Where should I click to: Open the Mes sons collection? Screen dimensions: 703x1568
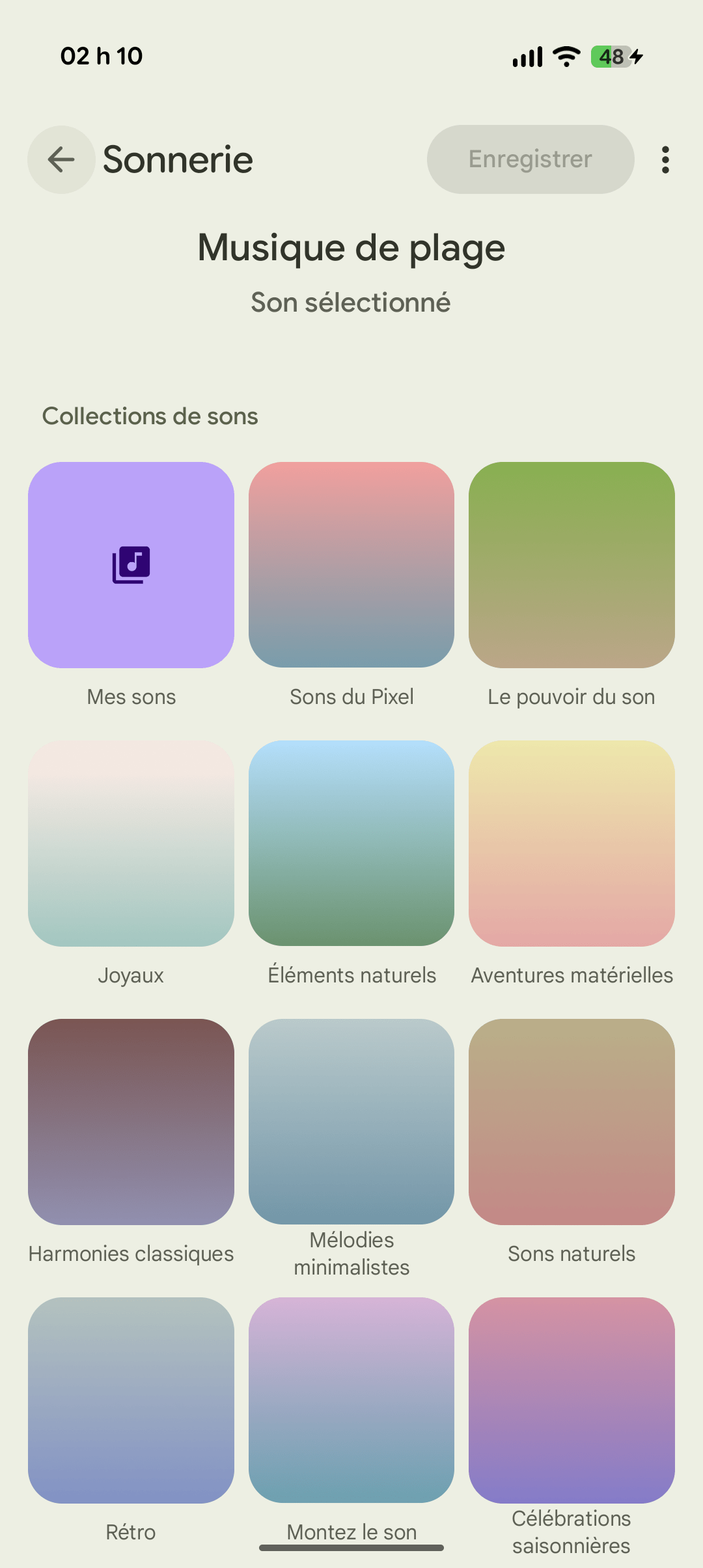point(131,565)
